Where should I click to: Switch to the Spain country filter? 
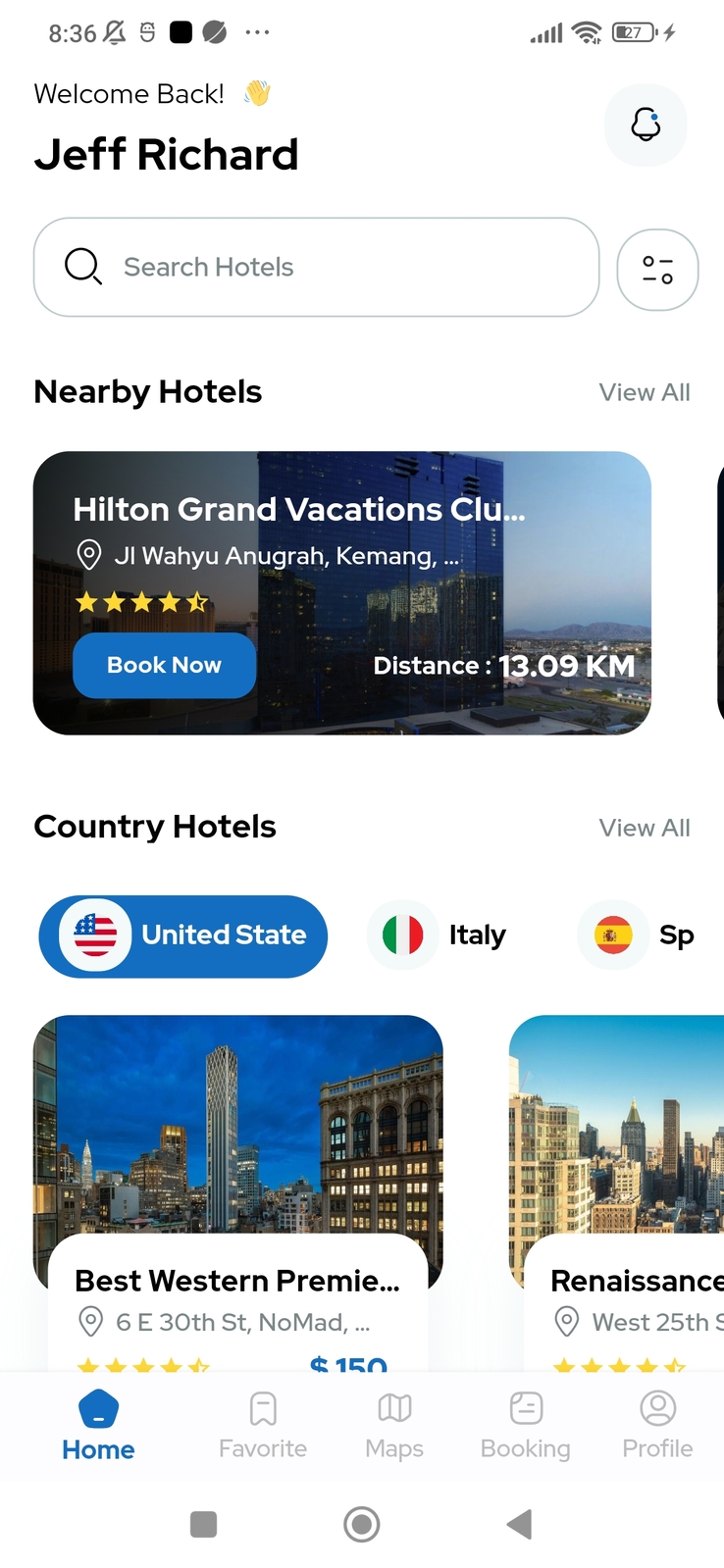[643, 935]
